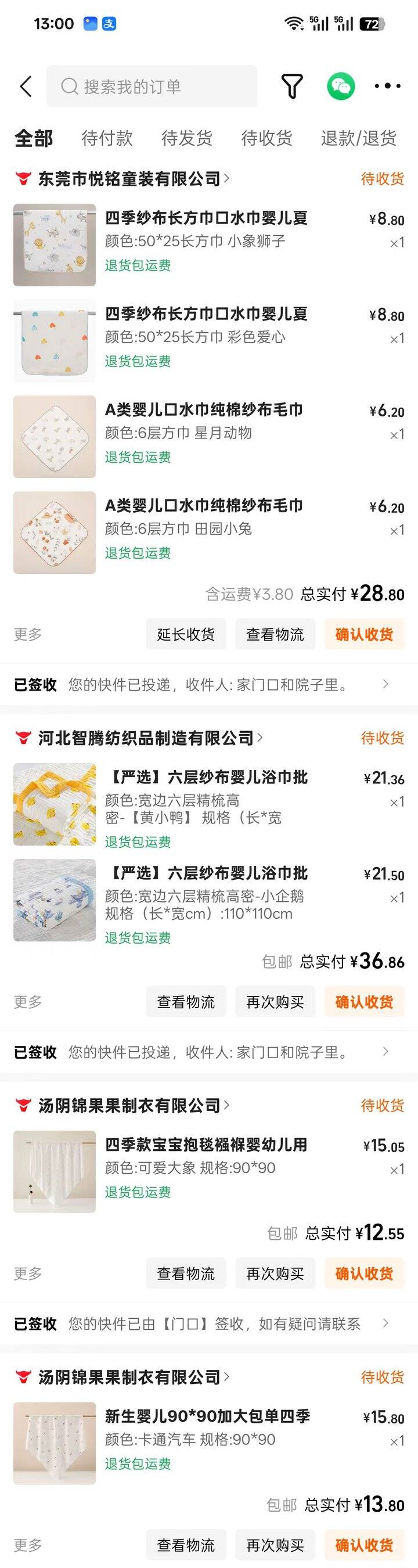This screenshot has width=418, height=1568.
Task: Switch to the 待付款 tab
Action: pyautogui.click(x=107, y=138)
